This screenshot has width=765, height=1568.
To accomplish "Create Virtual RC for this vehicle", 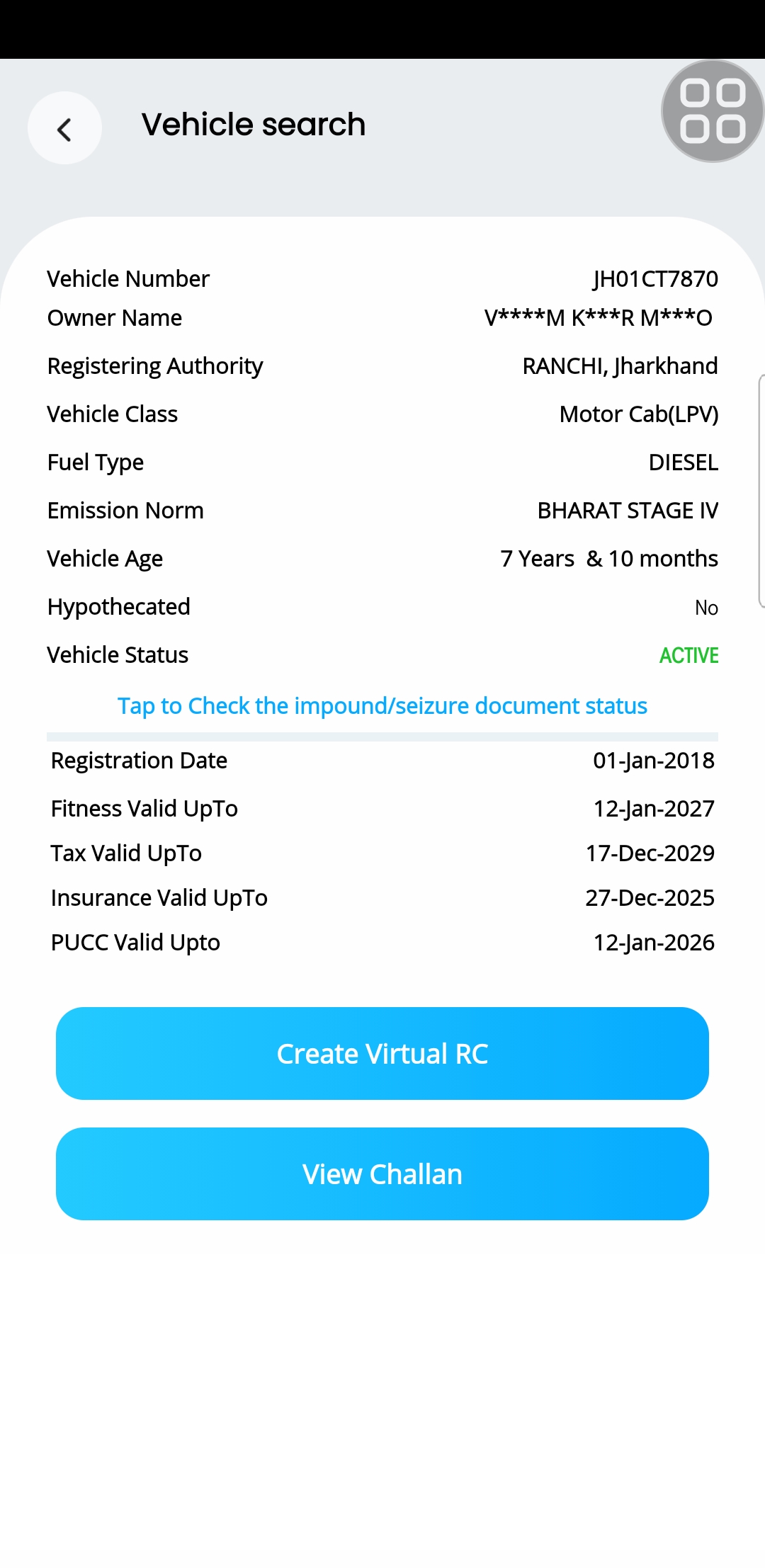I will tap(382, 1053).
